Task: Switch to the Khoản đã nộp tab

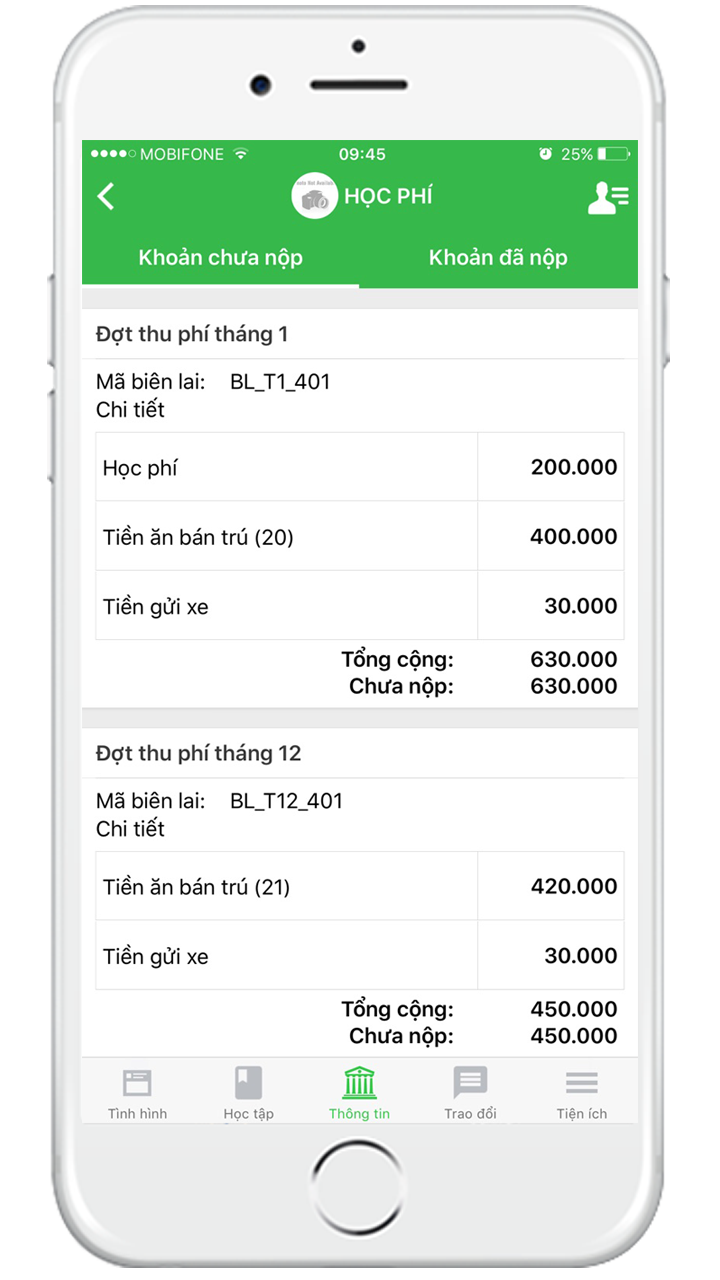Action: [x=498, y=258]
